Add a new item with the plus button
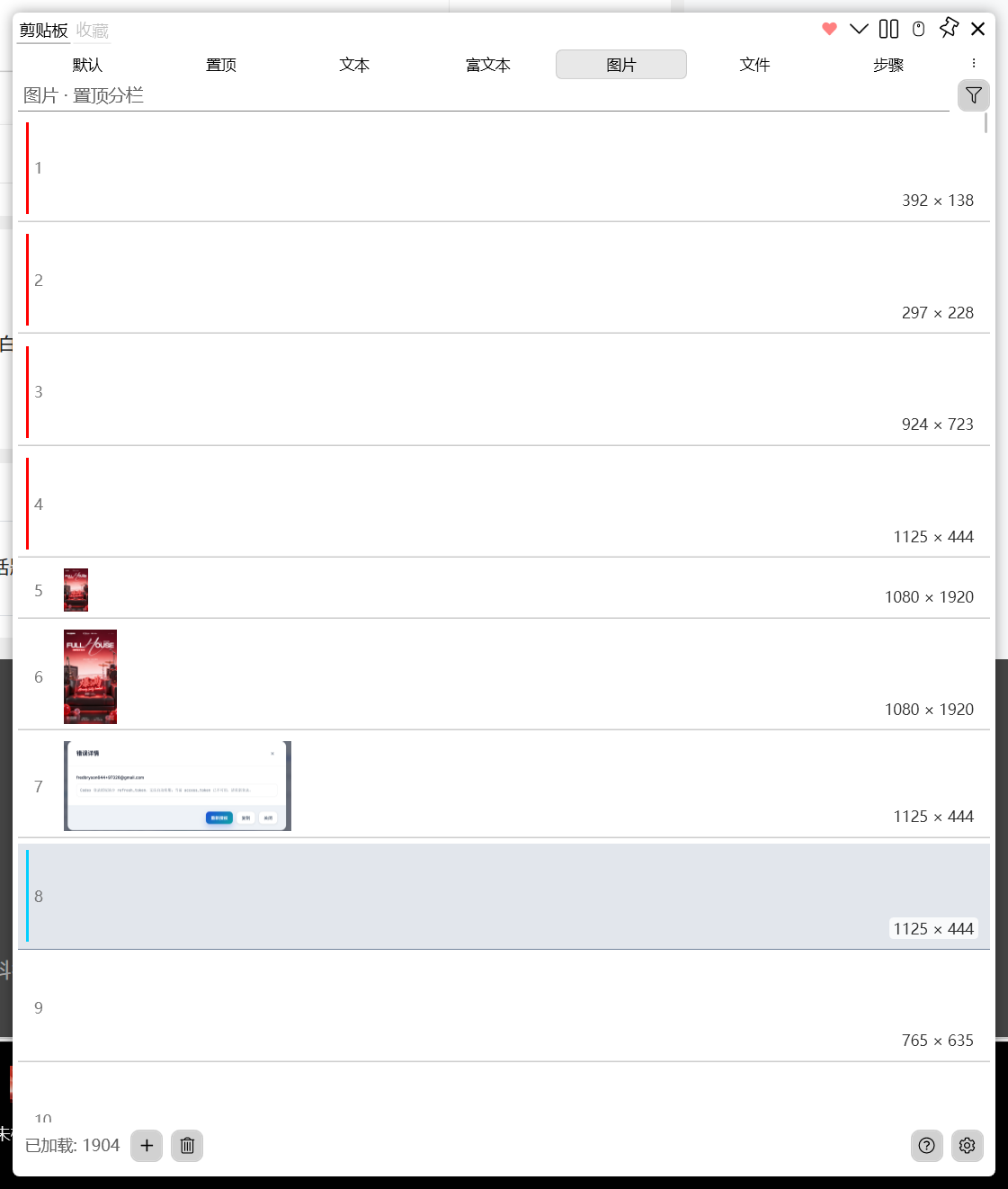The image size is (1008, 1189). [x=147, y=1146]
